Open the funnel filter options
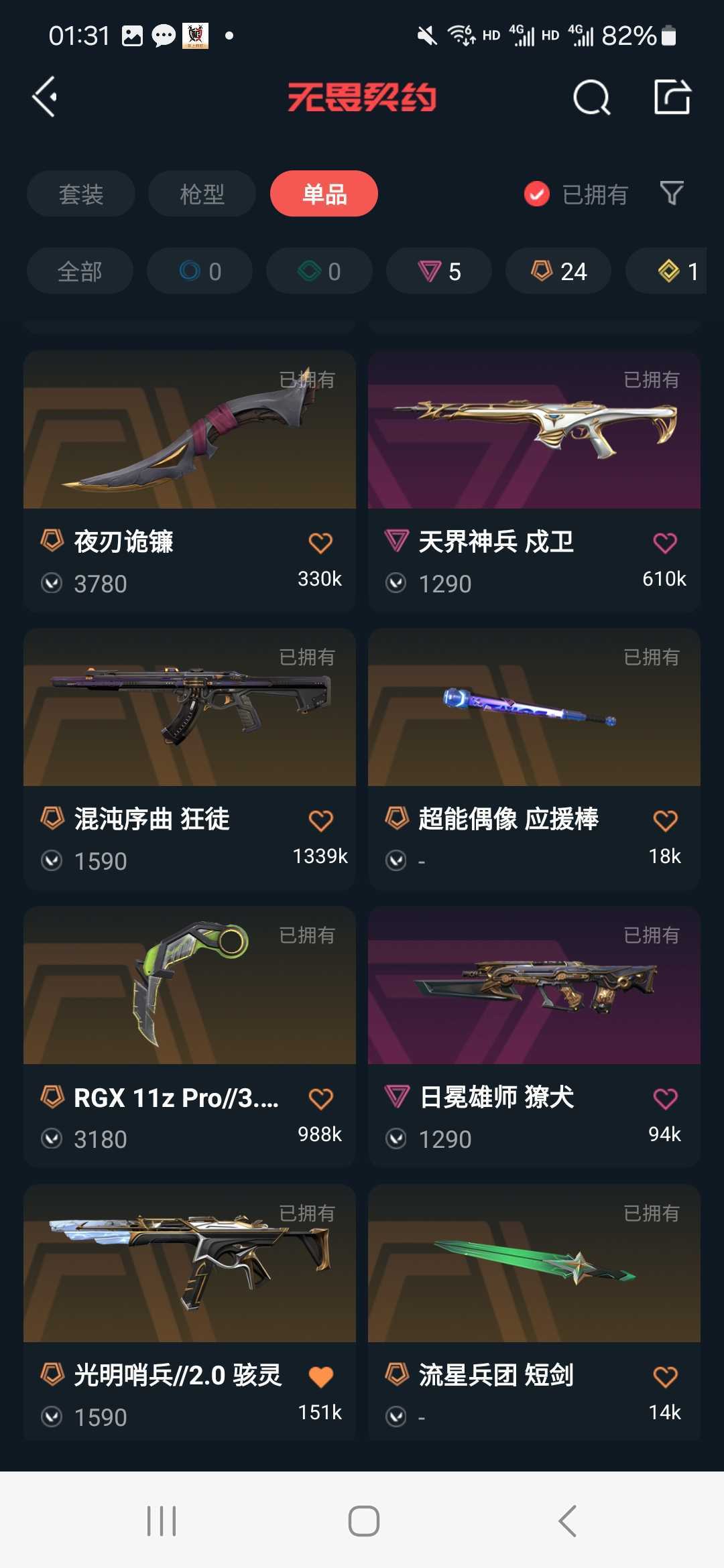Screen dimensions: 724x1568 point(671,194)
